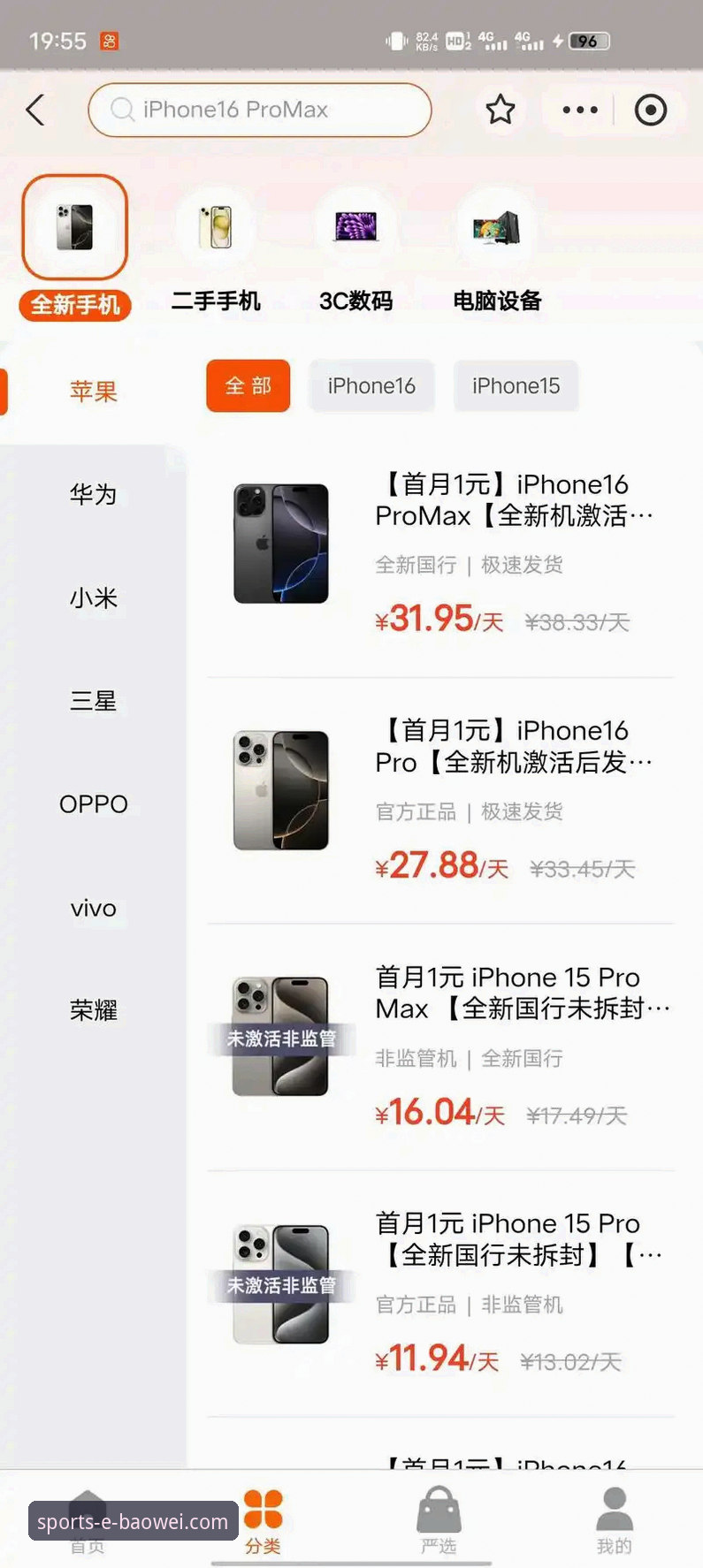Viewport: 703px width, 1568px height.
Task: Switch to the OPPO brand tab
Action: 94,803
